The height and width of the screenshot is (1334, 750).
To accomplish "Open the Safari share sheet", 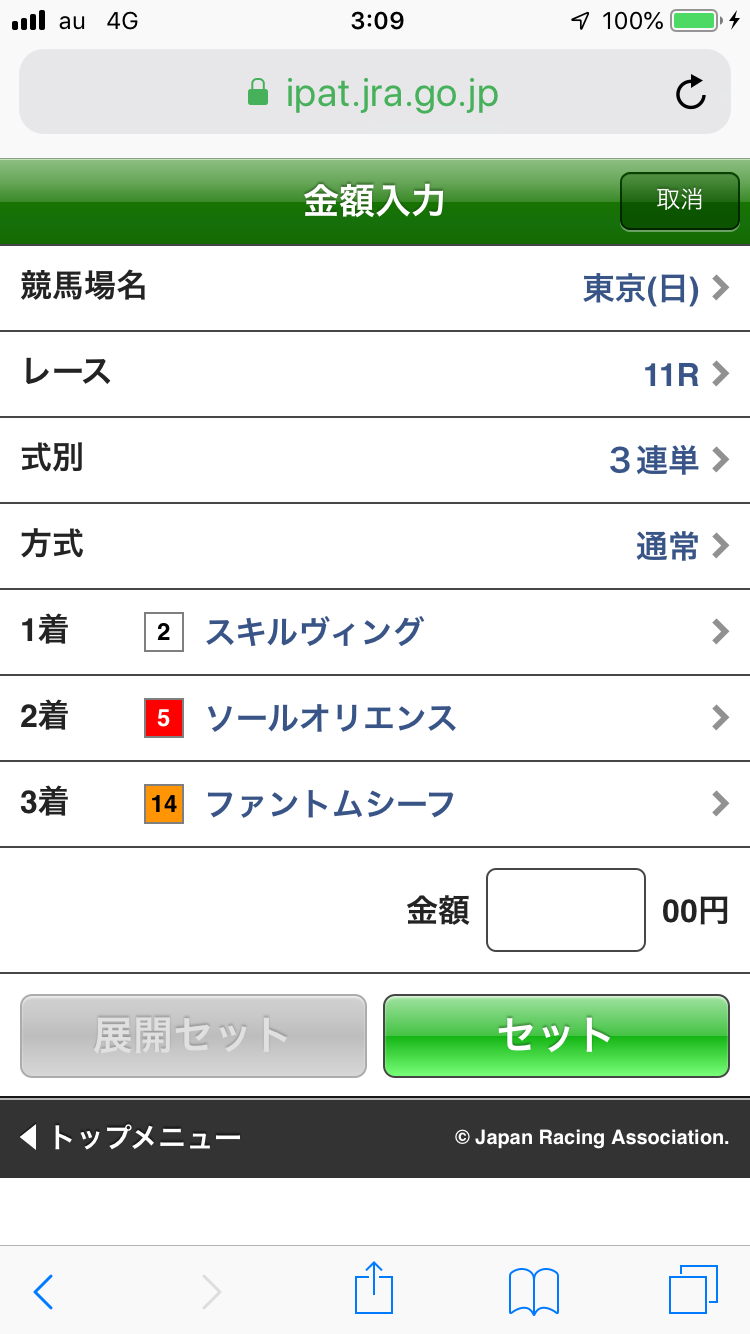I will [x=374, y=1289].
